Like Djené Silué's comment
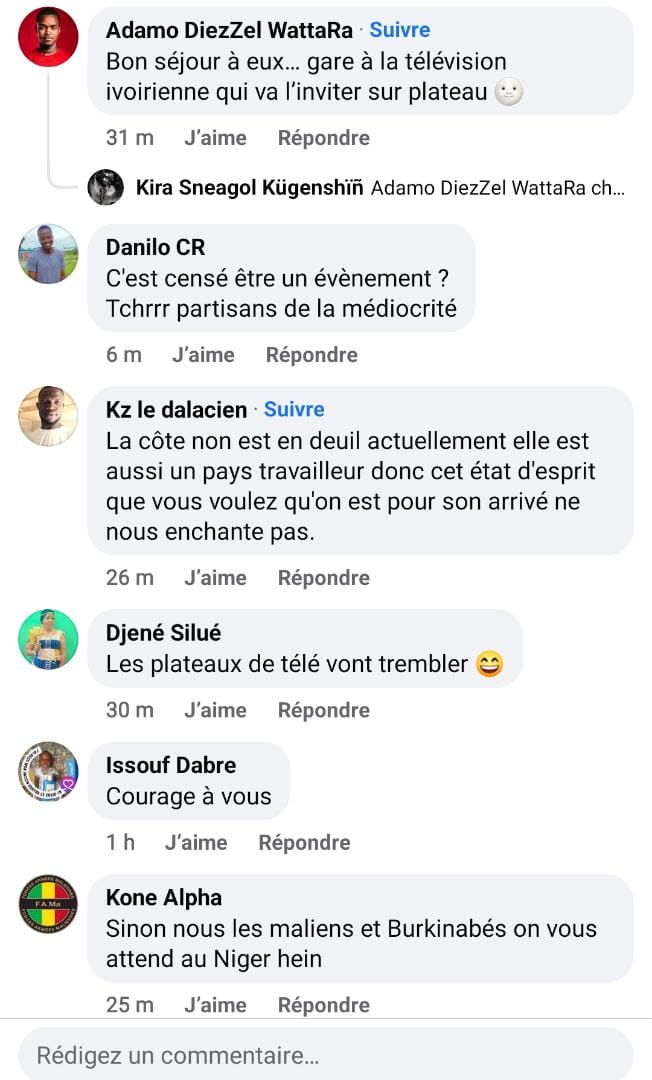 (215, 710)
